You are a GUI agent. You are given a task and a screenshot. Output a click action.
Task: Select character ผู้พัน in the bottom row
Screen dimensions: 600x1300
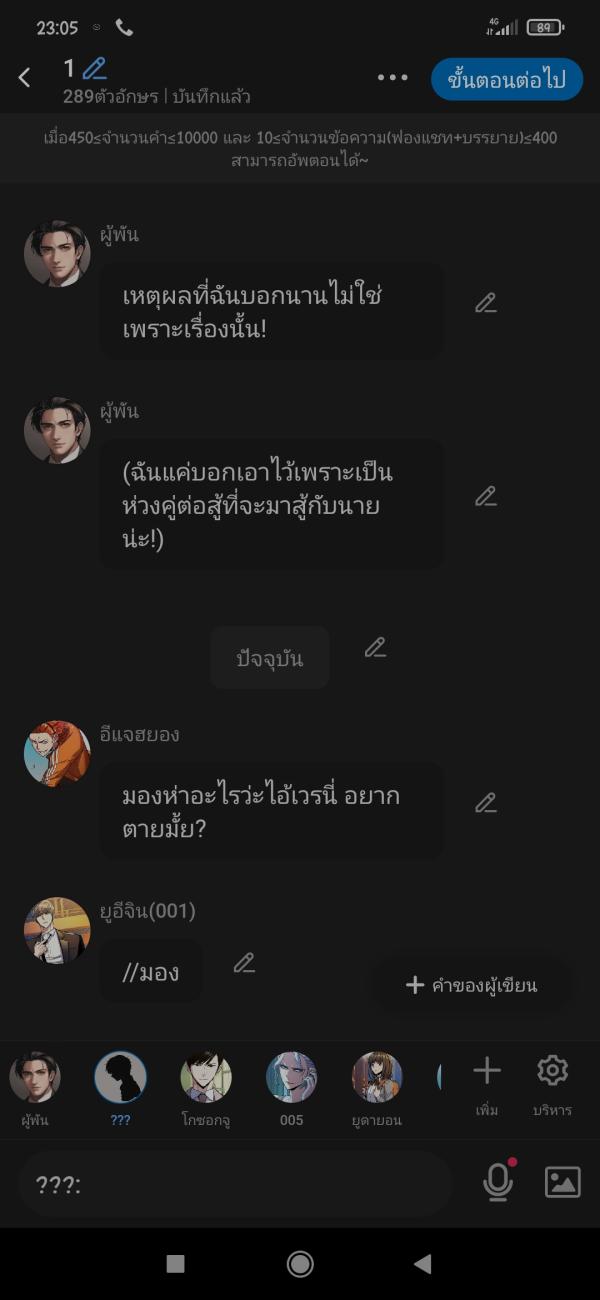click(x=35, y=1078)
